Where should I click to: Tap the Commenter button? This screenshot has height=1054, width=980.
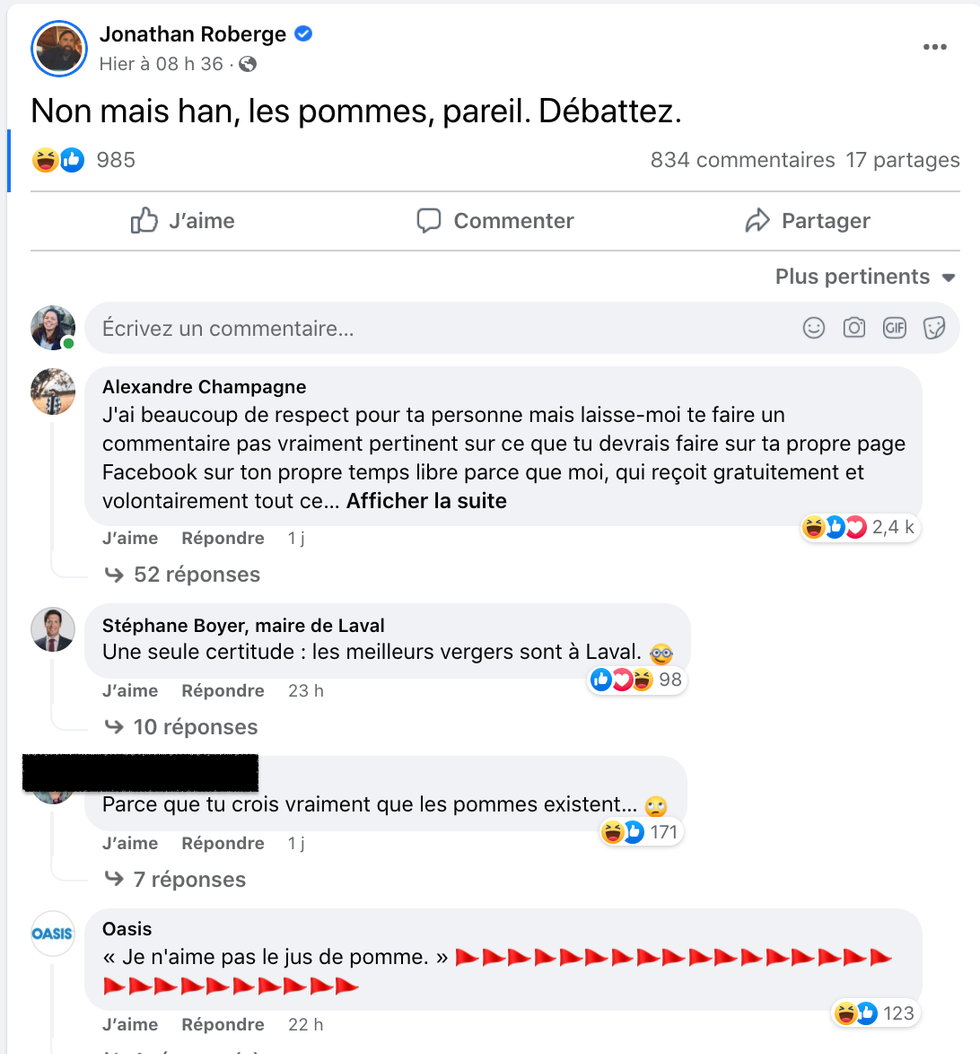tap(495, 221)
